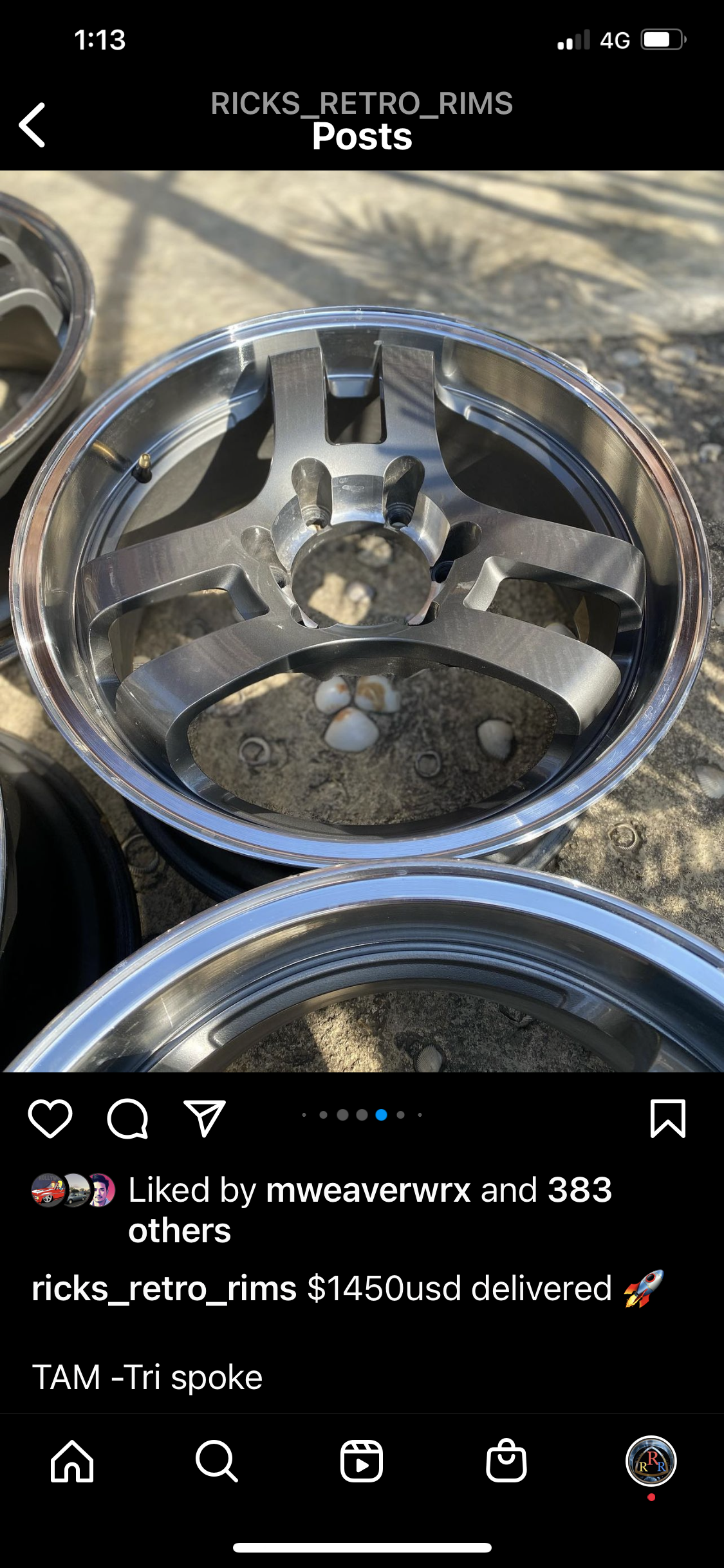Go back from the Posts screen
This screenshot has width=724, height=1568.
32,125
